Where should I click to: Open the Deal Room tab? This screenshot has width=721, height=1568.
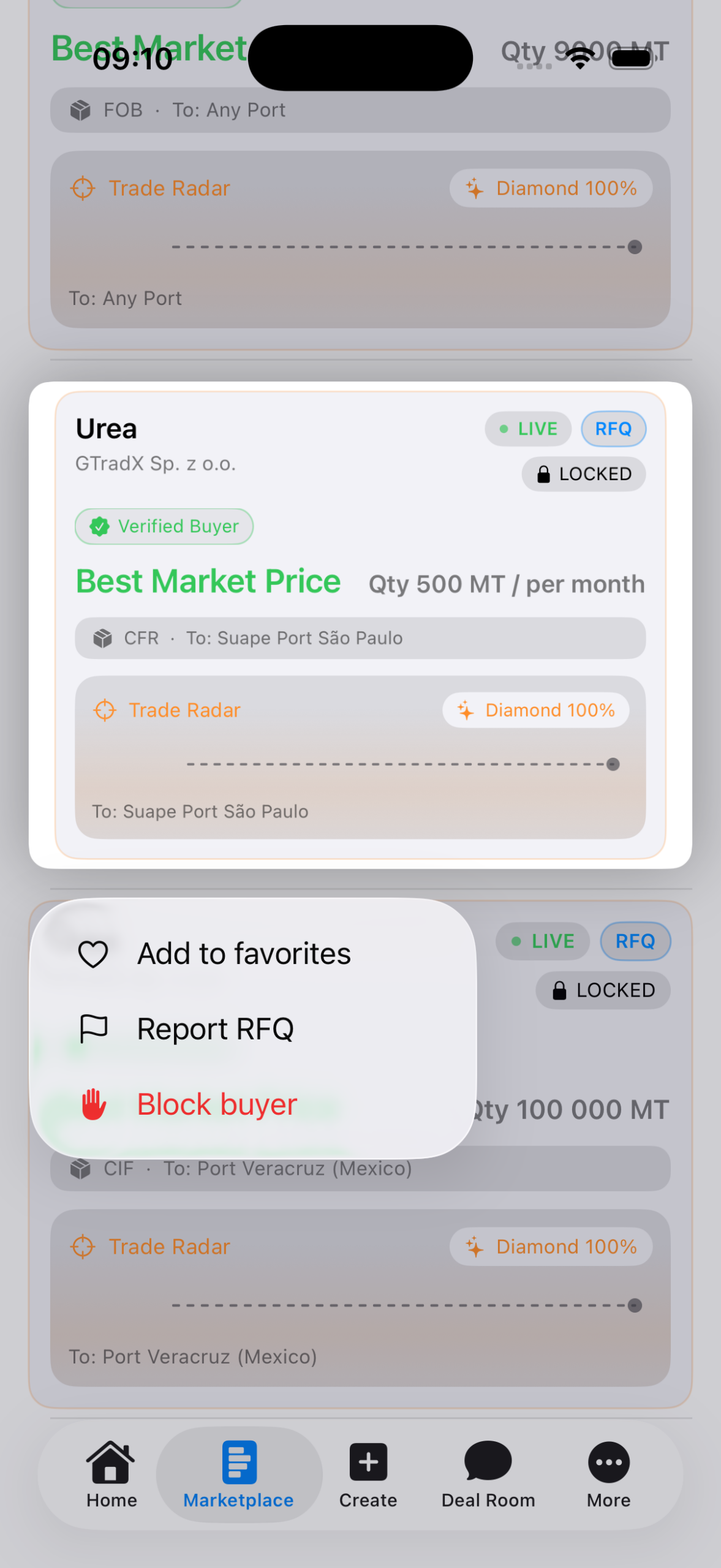coord(488,1475)
